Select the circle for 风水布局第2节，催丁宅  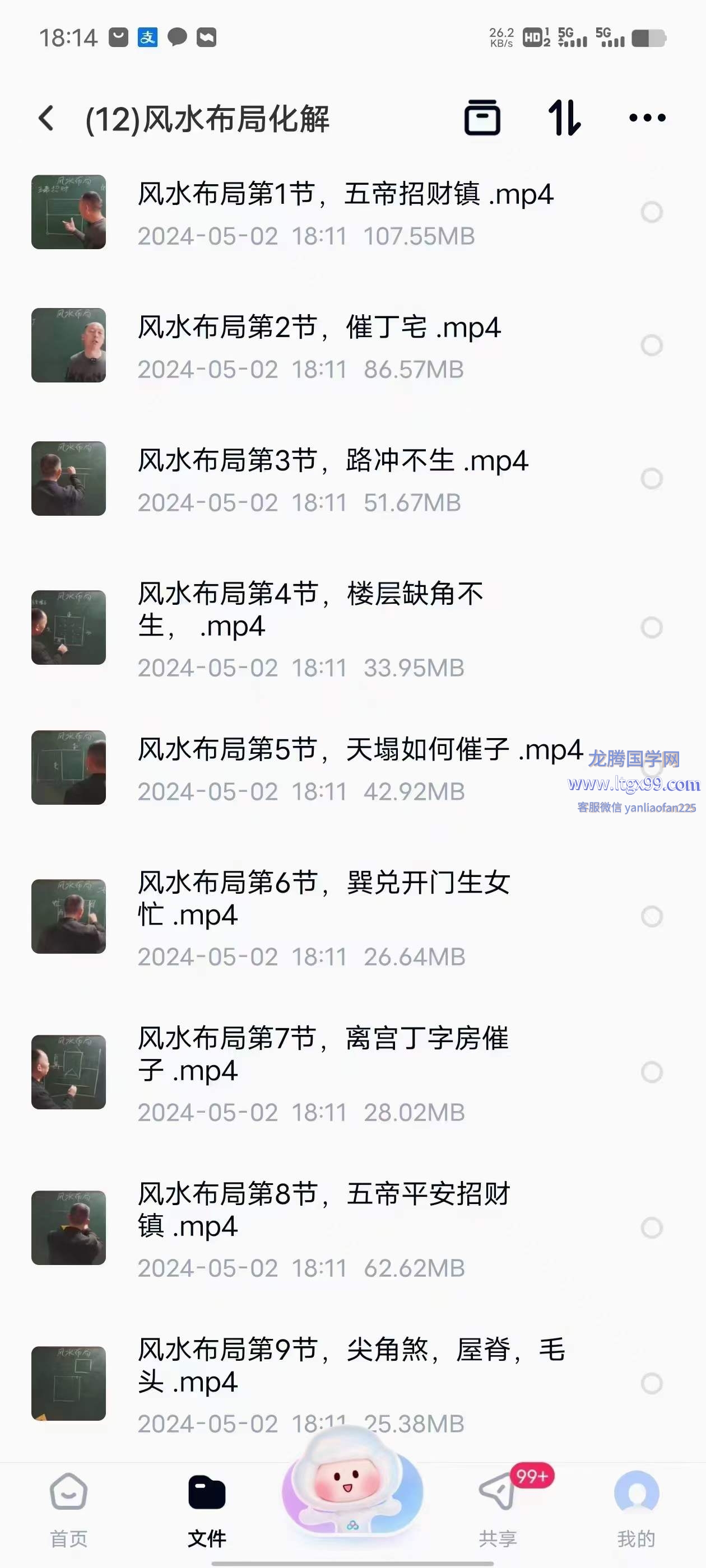pyautogui.click(x=652, y=346)
